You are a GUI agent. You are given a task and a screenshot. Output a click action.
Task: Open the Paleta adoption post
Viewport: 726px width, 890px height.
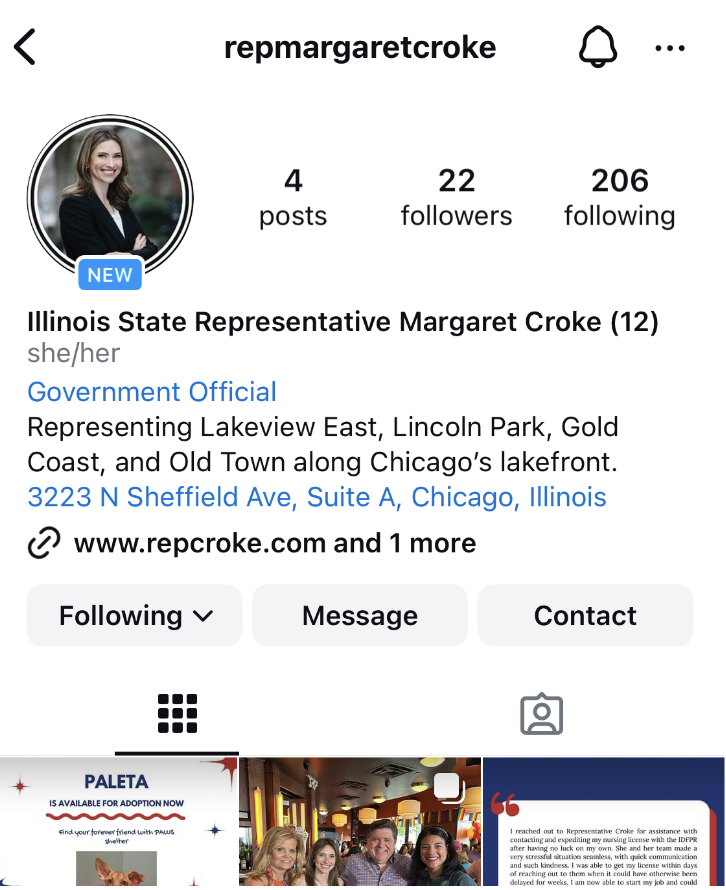pyautogui.click(x=118, y=822)
